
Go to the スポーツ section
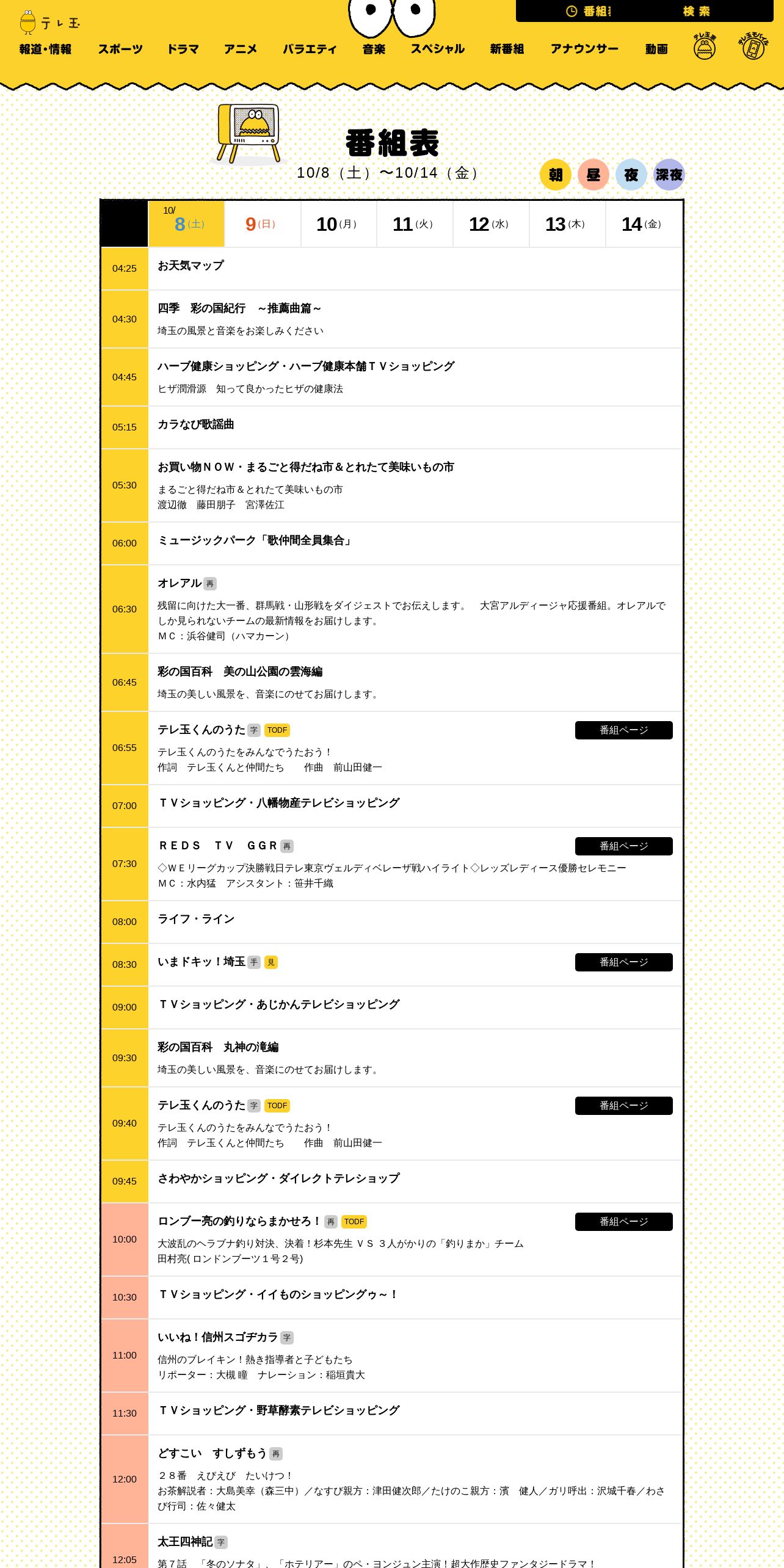120,49
